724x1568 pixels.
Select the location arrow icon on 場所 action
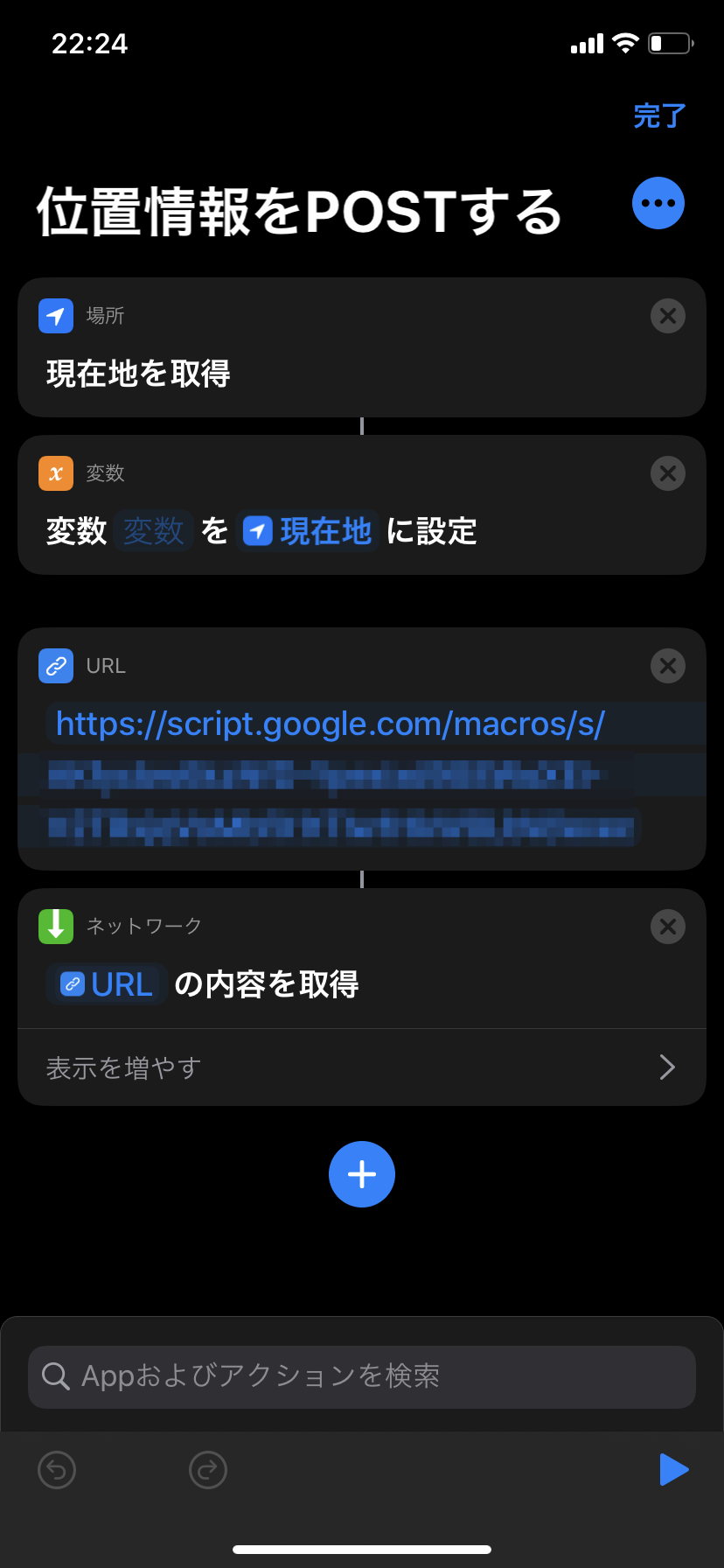pos(56,316)
